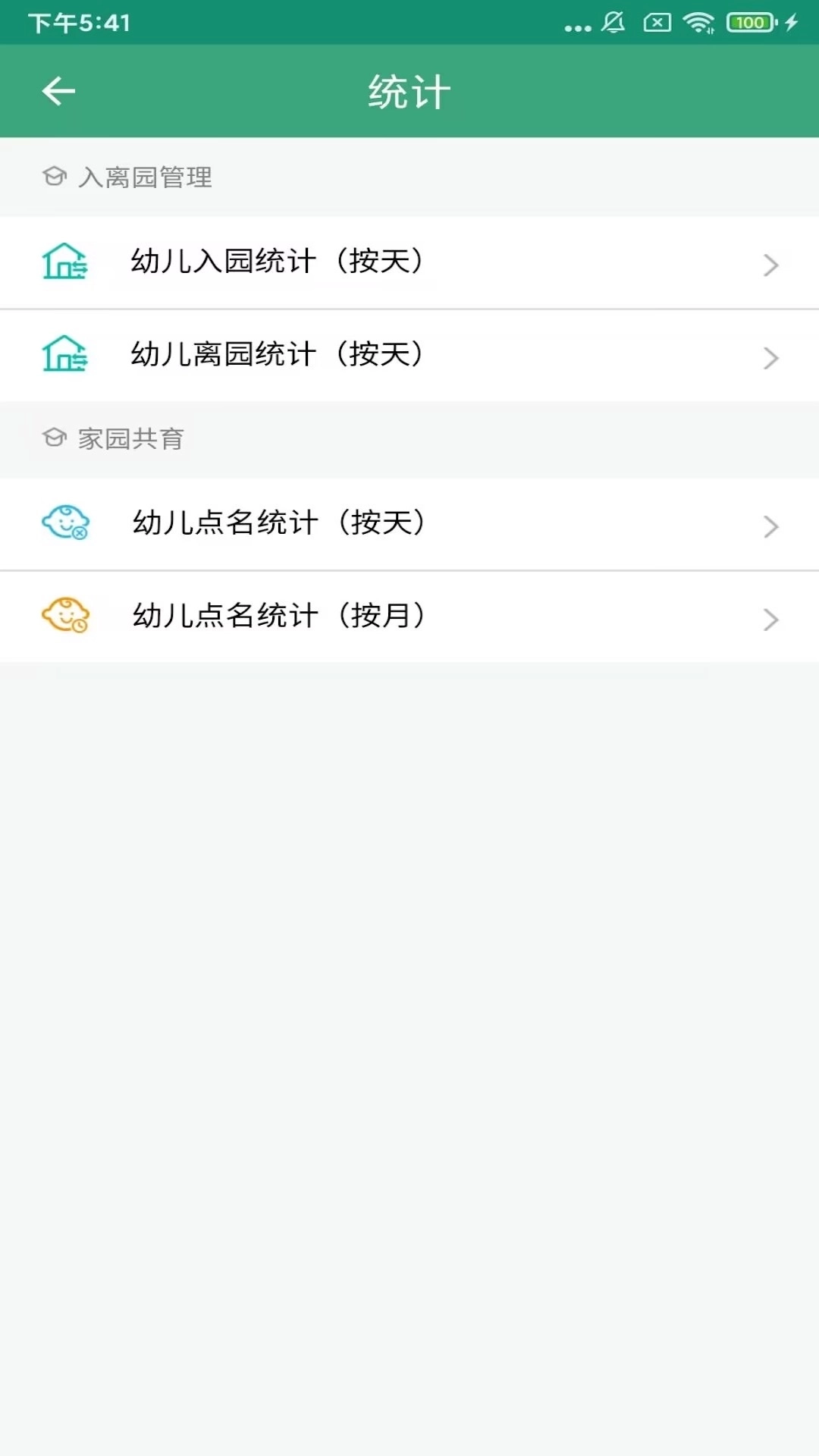Tap the back arrow in the header
The width and height of the screenshot is (819, 1456).
click(58, 90)
